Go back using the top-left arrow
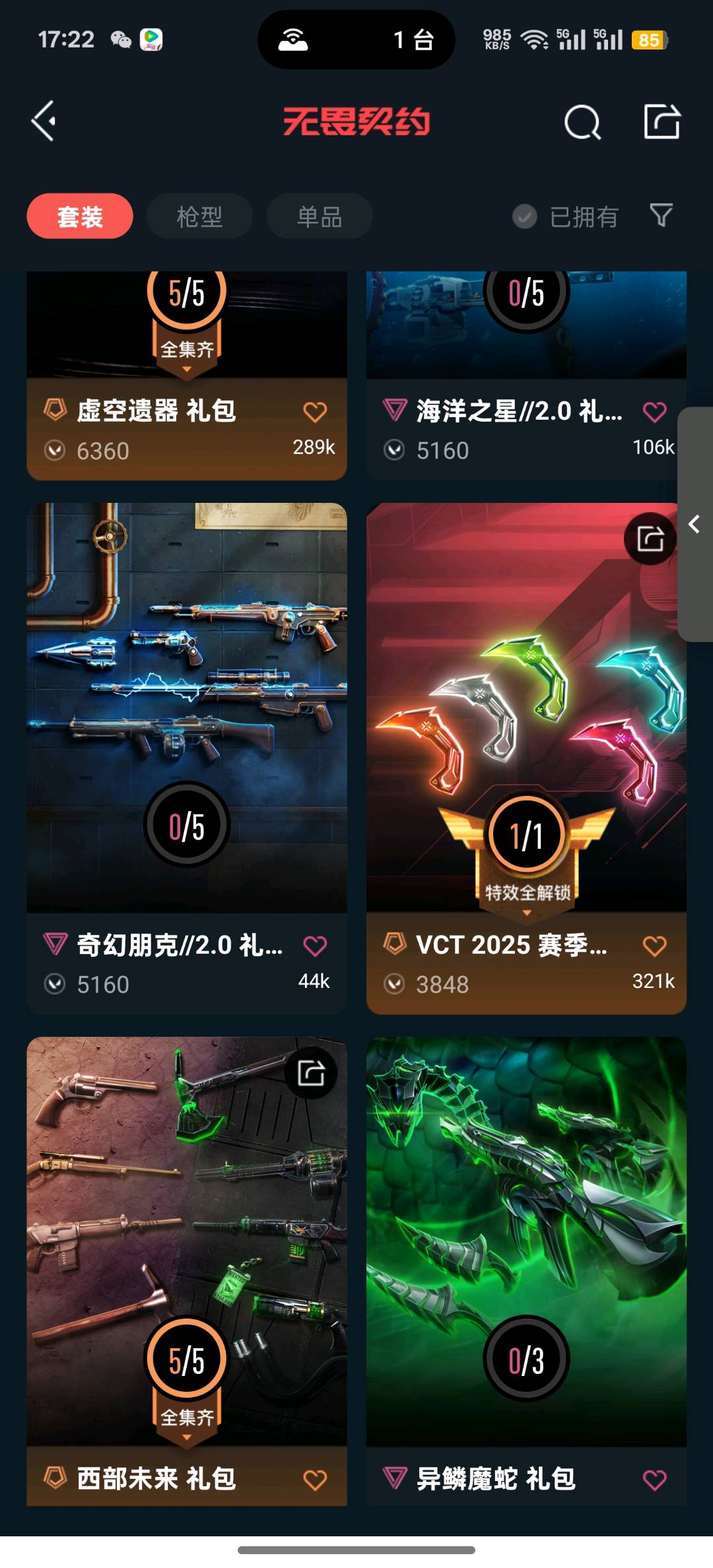The height and width of the screenshot is (1568, 713). point(44,121)
